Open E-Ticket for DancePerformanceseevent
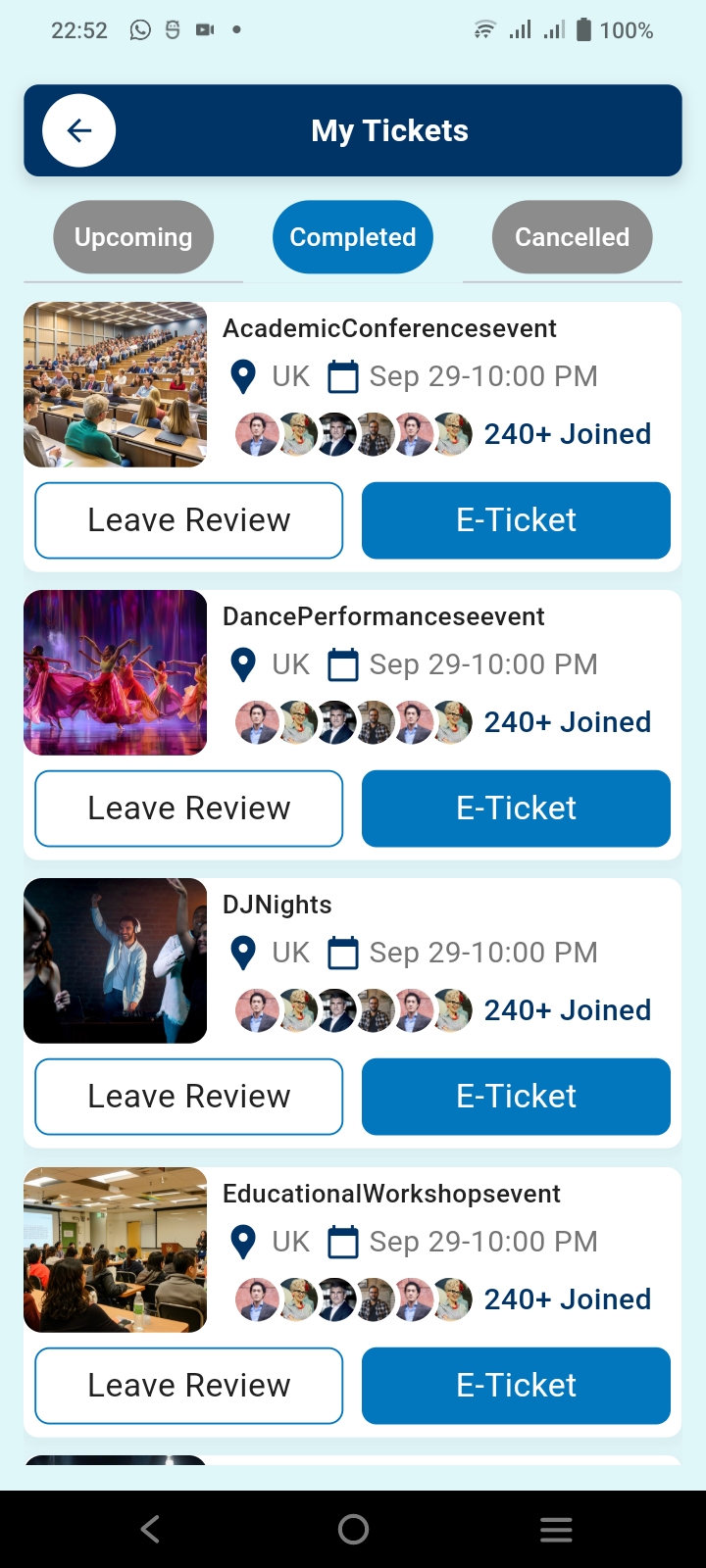The width and height of the screenshot is (706, 1568). click(x=516, y=808)
